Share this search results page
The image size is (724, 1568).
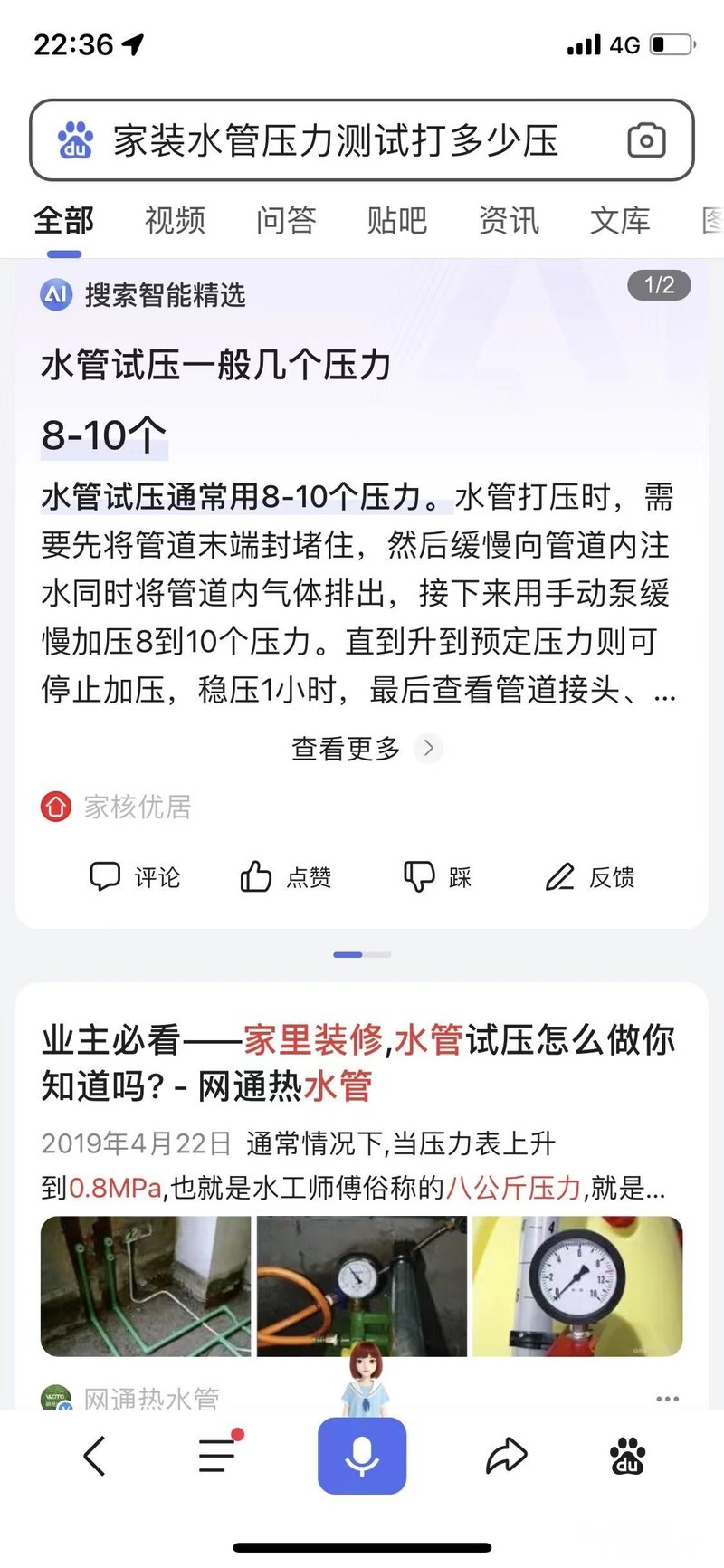(506, 1456)
